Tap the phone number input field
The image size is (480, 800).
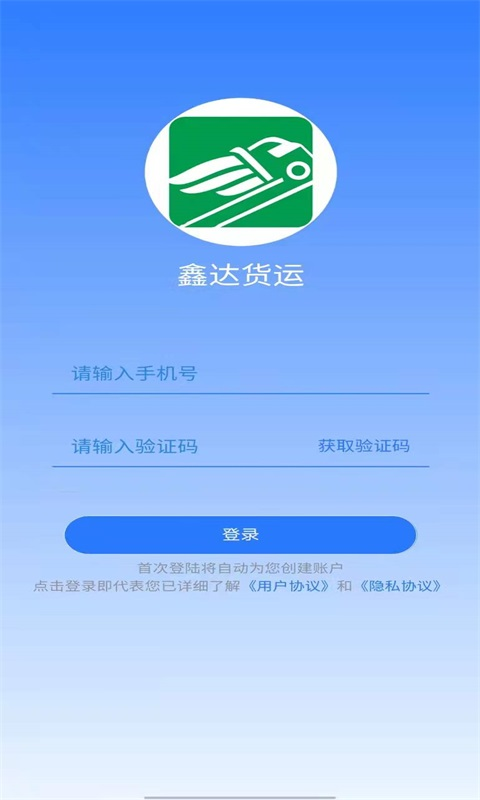[x=240, y=374]
